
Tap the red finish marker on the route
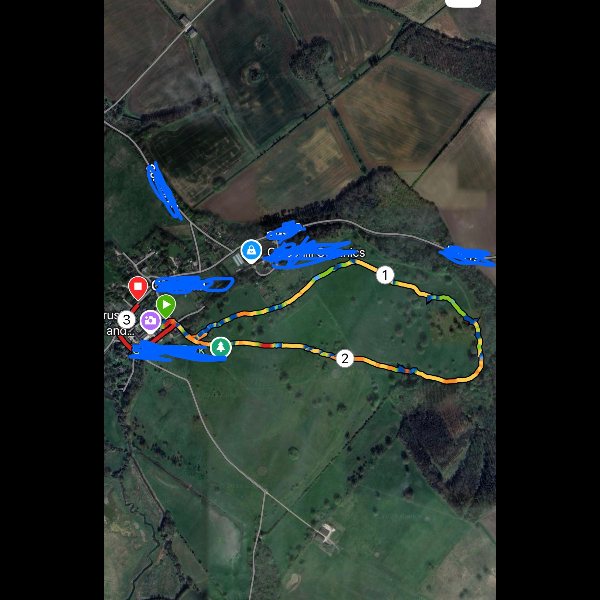point(139,289)
